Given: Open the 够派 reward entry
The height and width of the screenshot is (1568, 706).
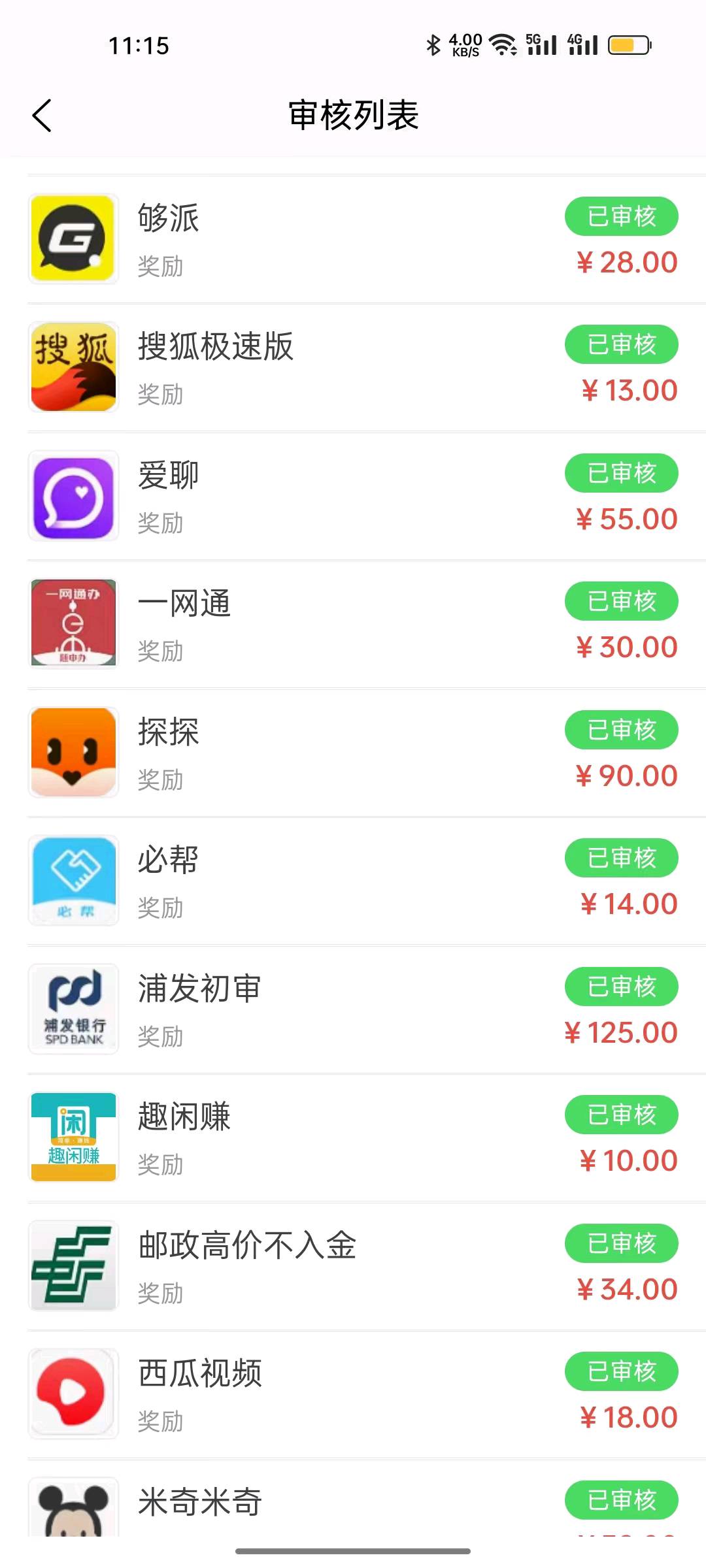Looking at the screenshot, I should pos(353,239).
